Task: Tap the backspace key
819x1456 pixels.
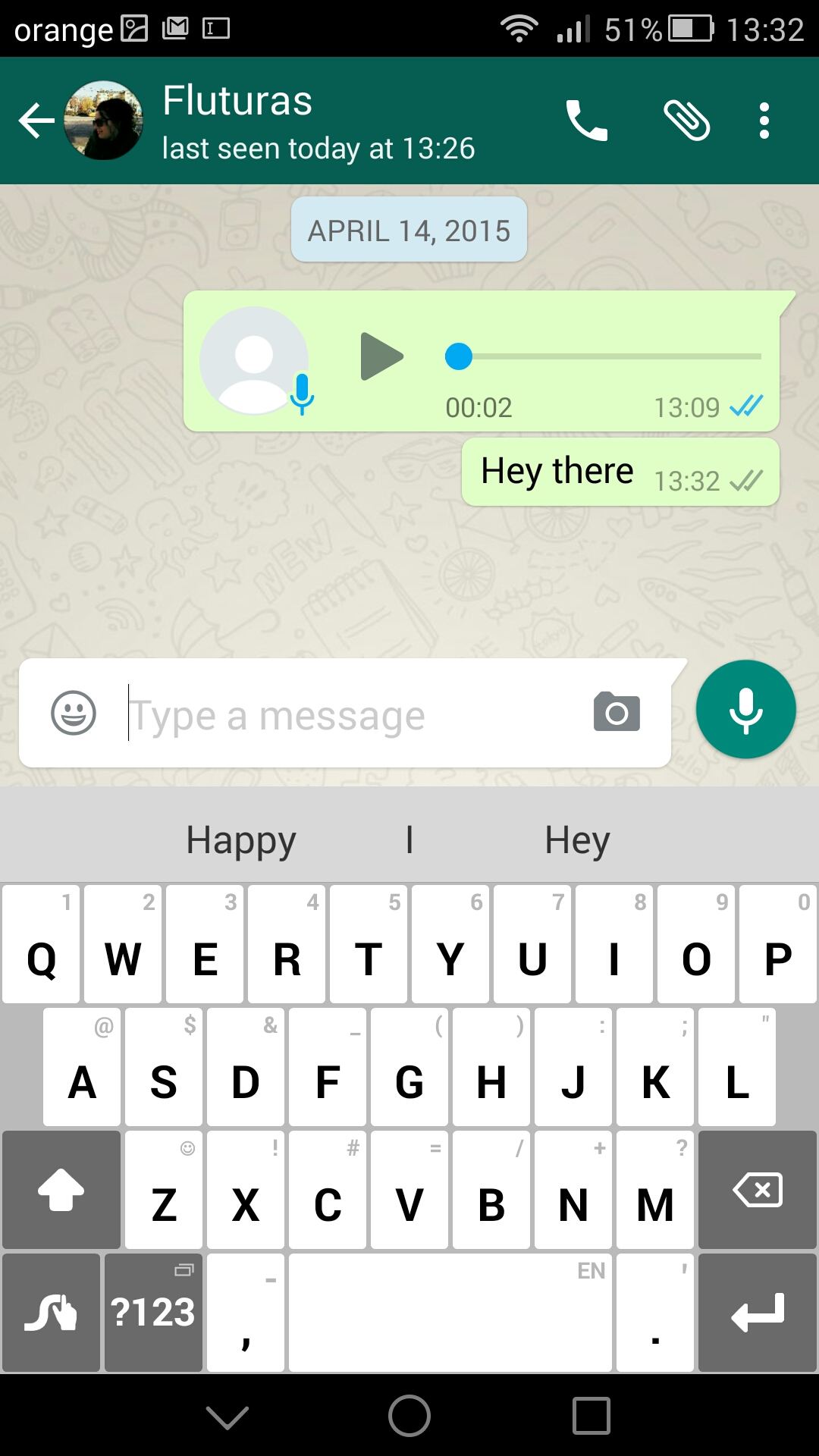Action: click(757, 1191)
